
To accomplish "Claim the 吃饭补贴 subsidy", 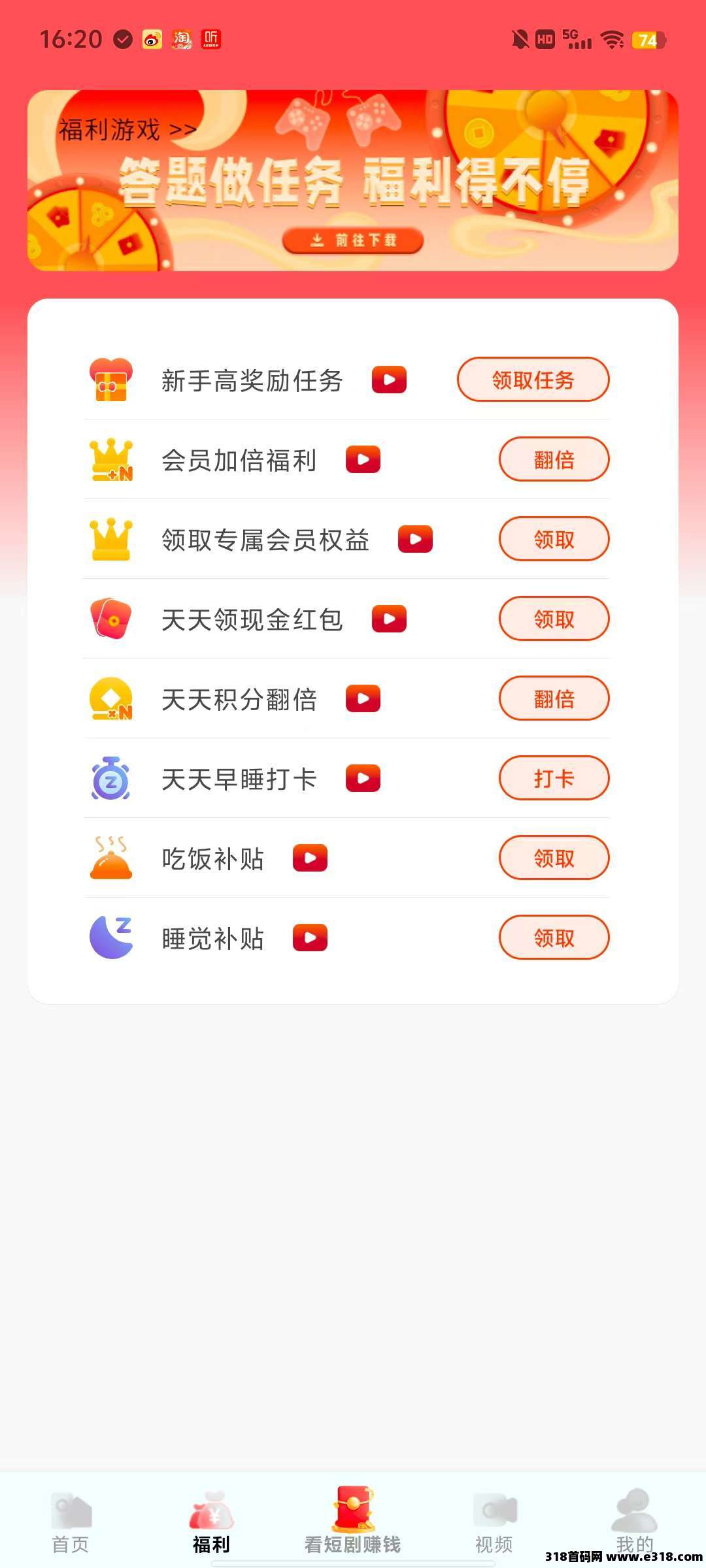I will click(x=554, y=858).
